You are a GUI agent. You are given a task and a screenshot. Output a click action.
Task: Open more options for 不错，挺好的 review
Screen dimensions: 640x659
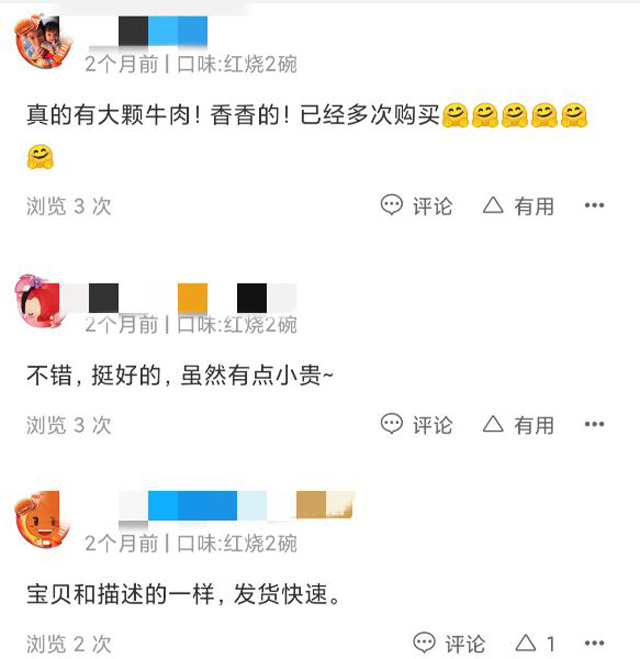pyautogui.click(x=595, y=425)
